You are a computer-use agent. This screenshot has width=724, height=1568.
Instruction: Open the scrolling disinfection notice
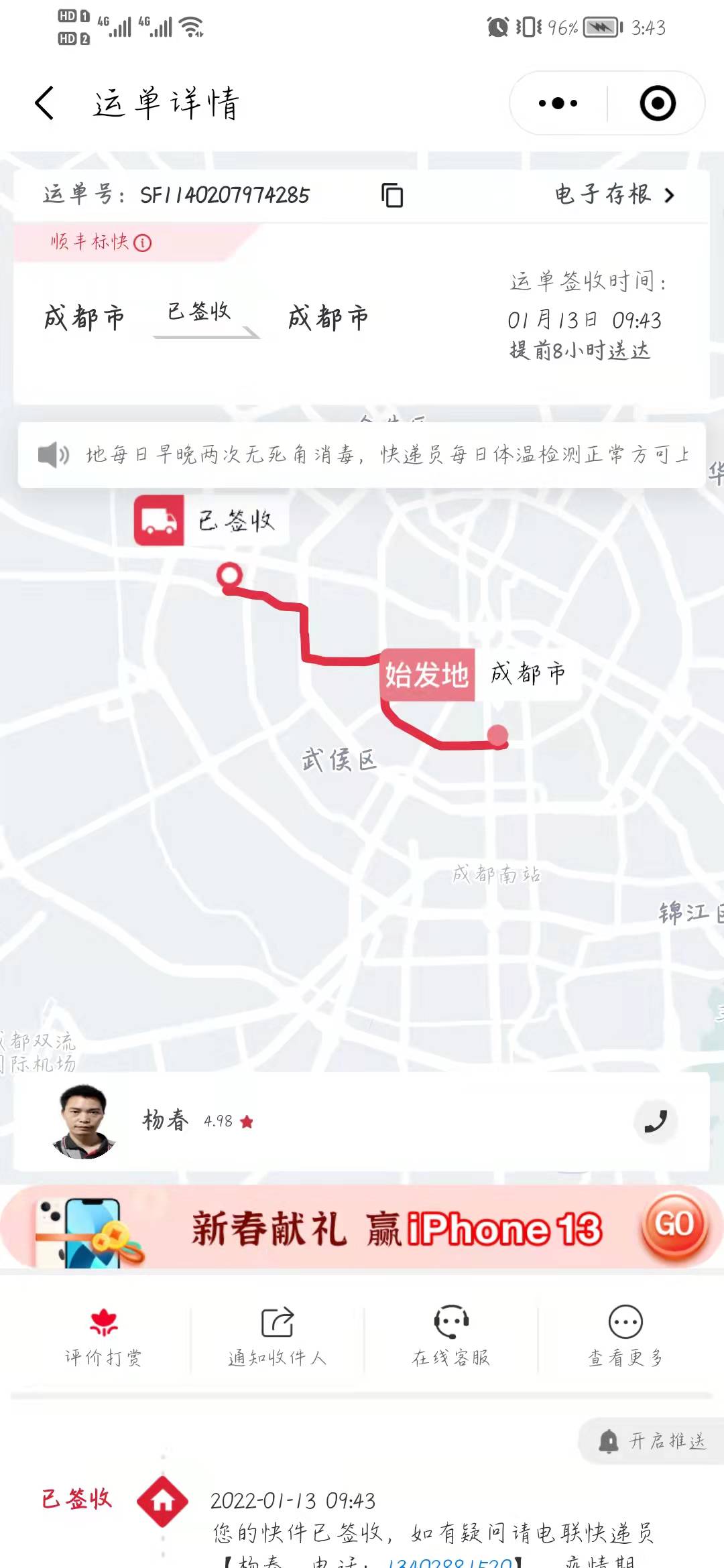tap(362, 455)
